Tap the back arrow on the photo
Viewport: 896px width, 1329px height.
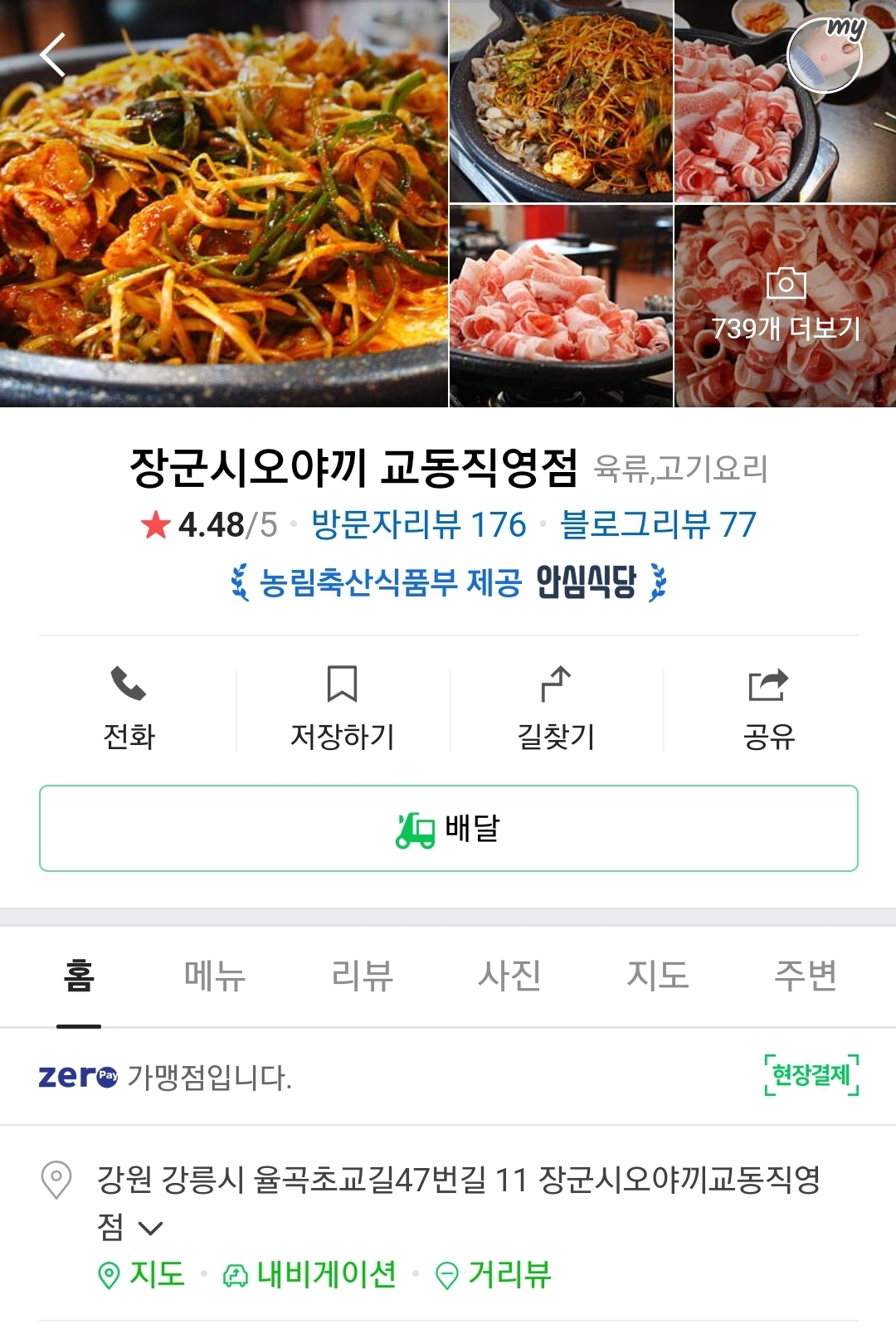51,55
